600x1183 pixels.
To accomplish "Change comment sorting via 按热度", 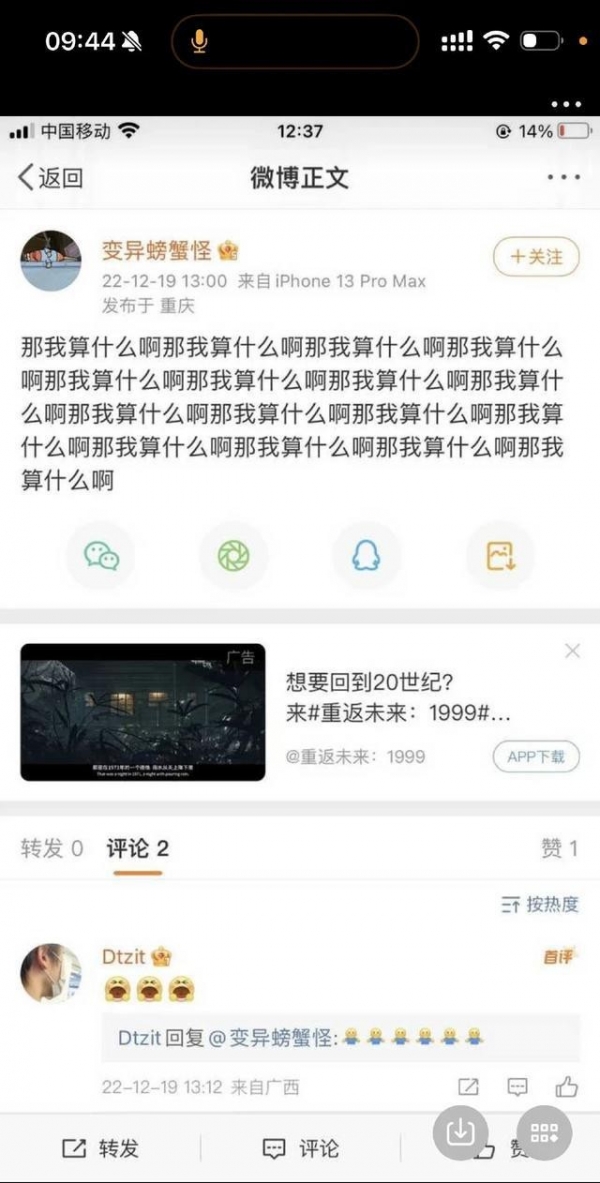I will pos(540,904).
